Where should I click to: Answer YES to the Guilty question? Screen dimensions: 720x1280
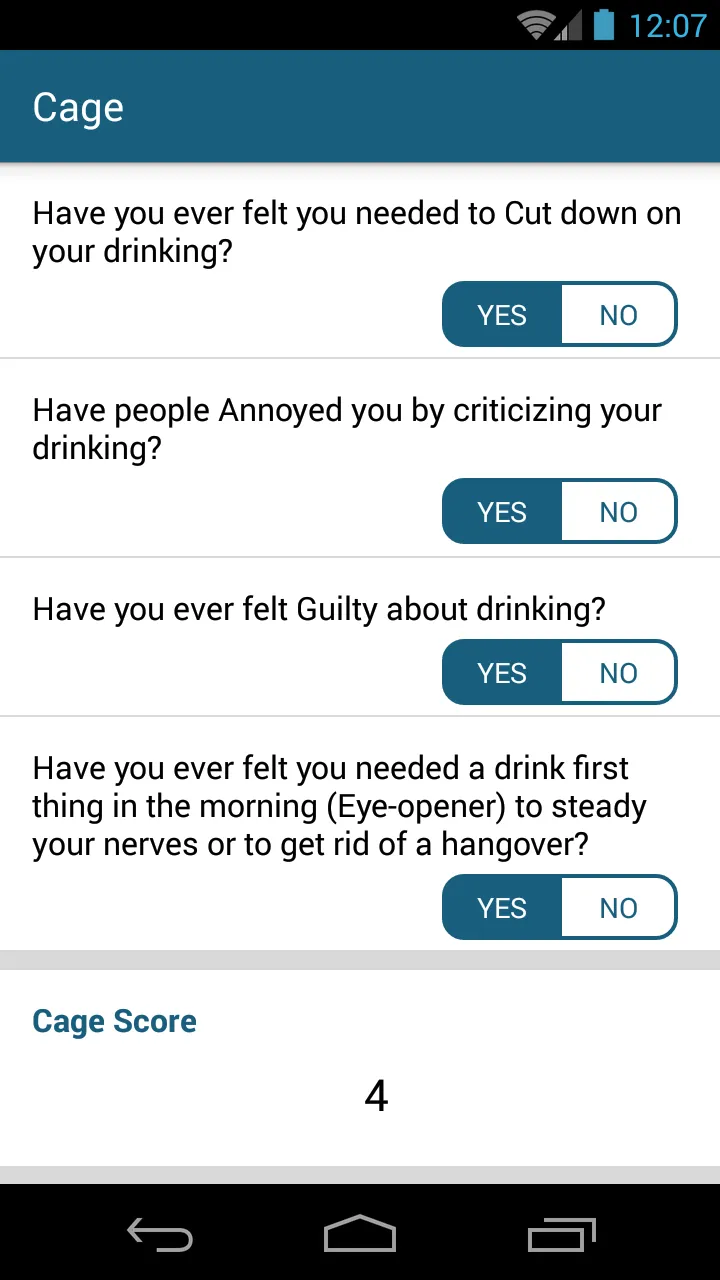pos(502,673)
